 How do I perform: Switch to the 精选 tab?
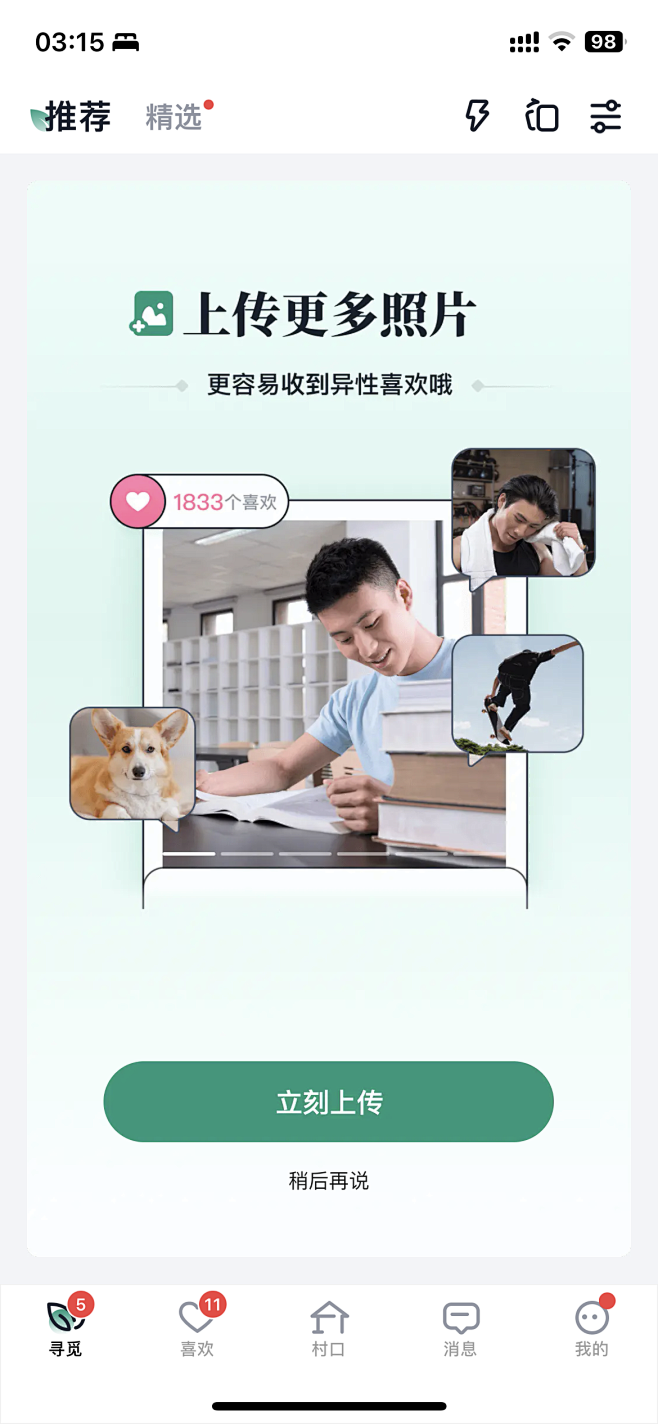point(174,117)
